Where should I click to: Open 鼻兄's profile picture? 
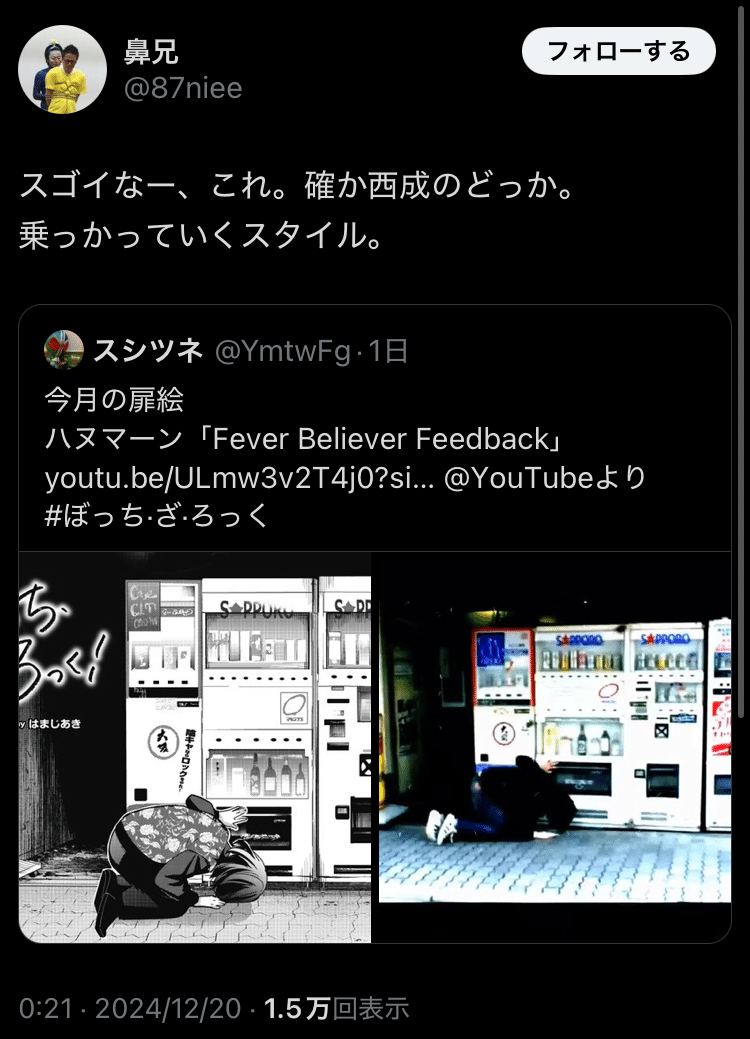click(x=62, y=69)
